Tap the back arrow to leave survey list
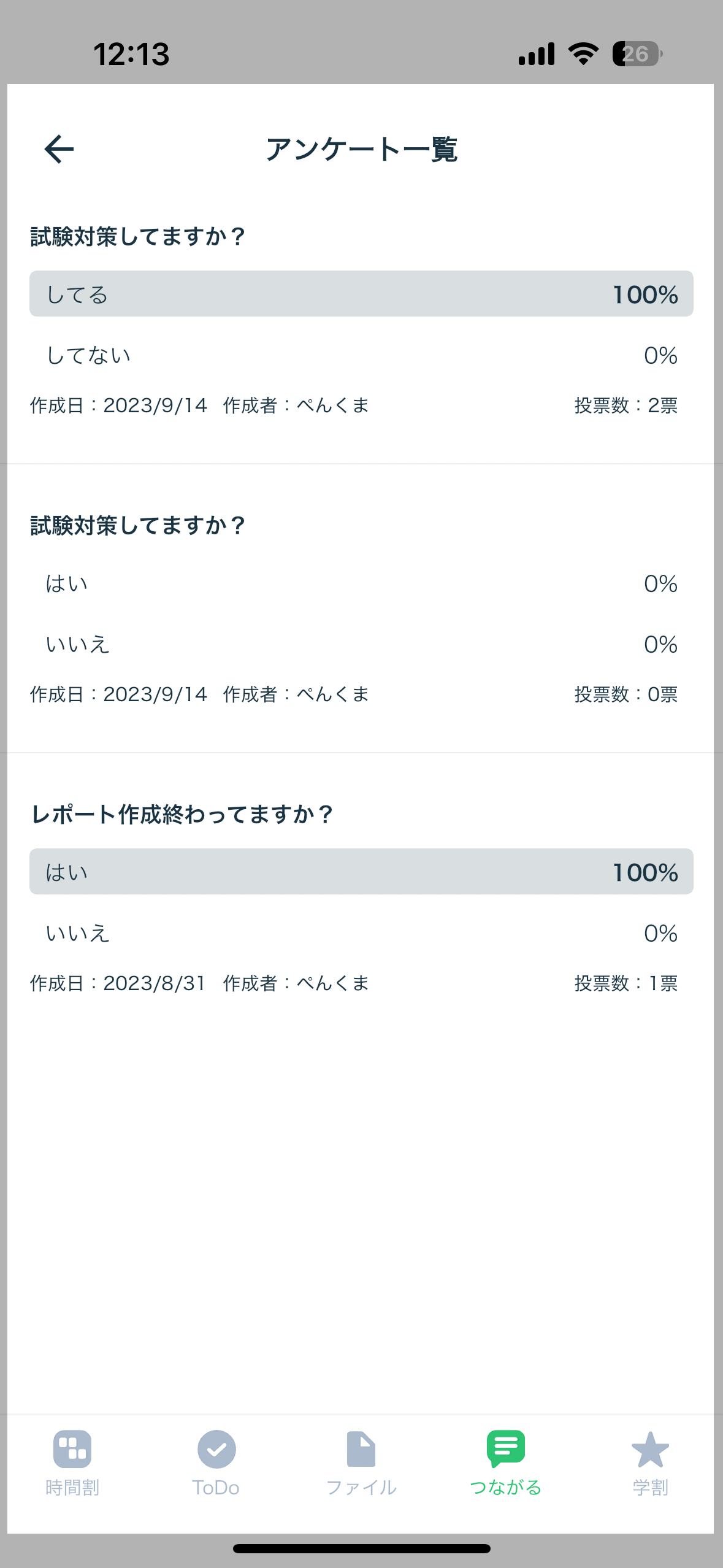The width and height of the screenshot is (723, 1568). coord(58,149)
